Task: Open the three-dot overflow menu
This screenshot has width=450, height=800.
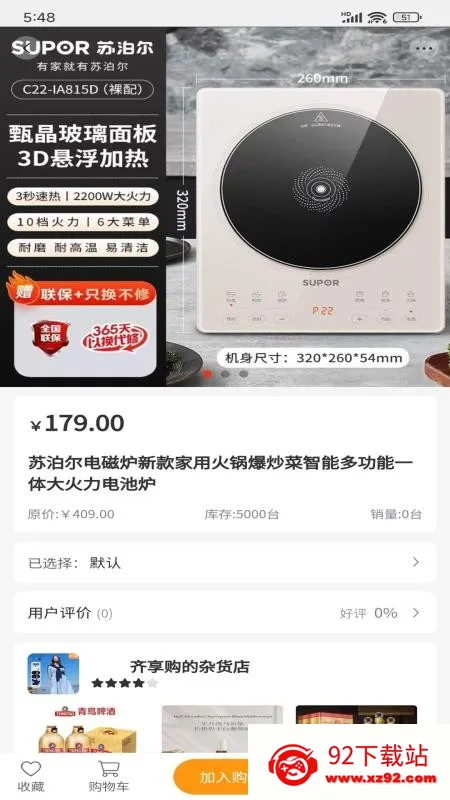Action: [423, 48]
